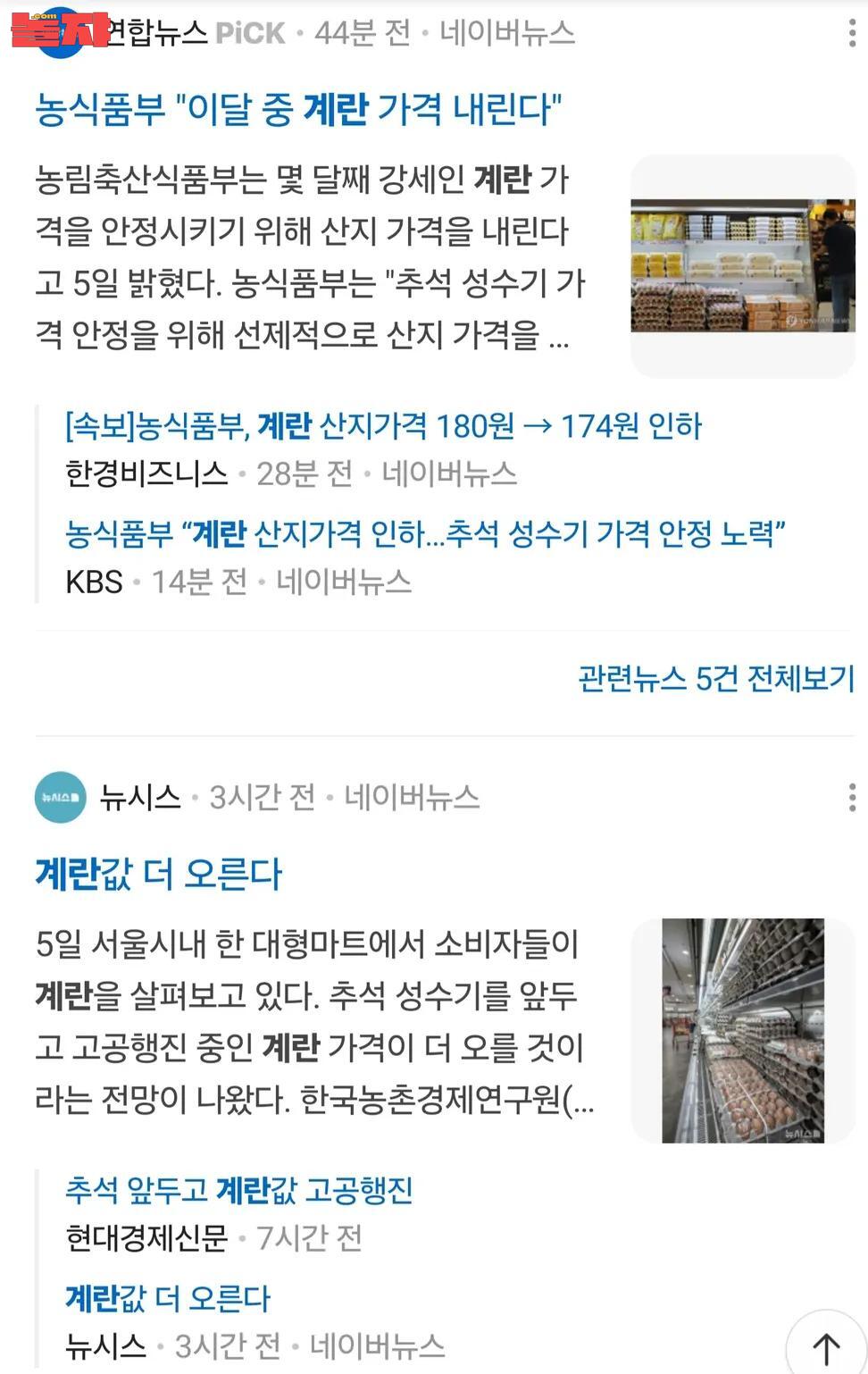The height and width of the screenshot is (1374, 868).
Task: Open 네이버뉴스 link next to 44분 전
Action: tap(506, 33)
